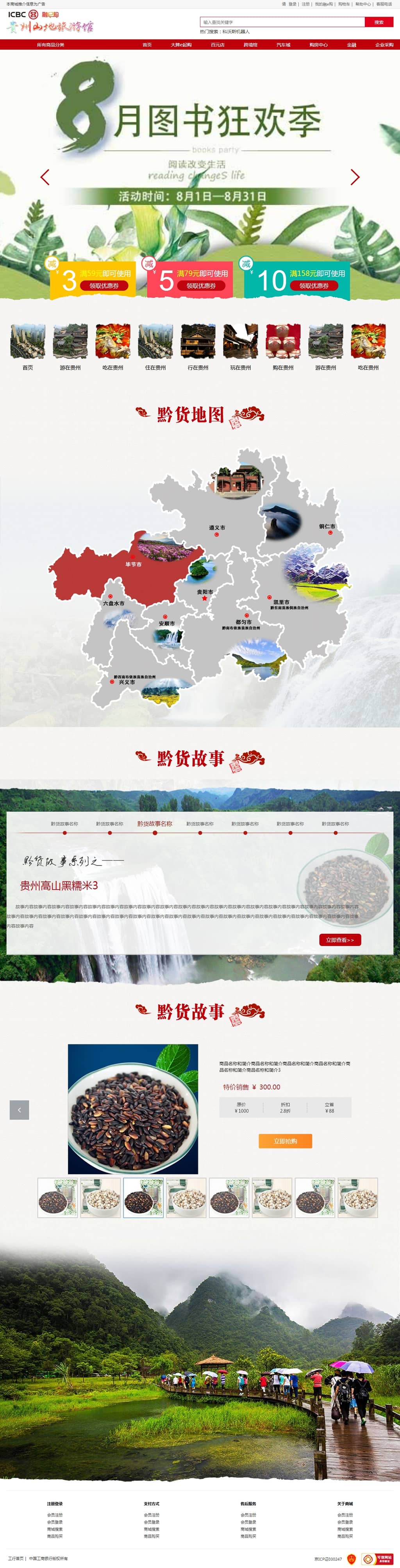Go to 企业采购 in the top navigation
400x1568 pixels.
coord(384,45)
